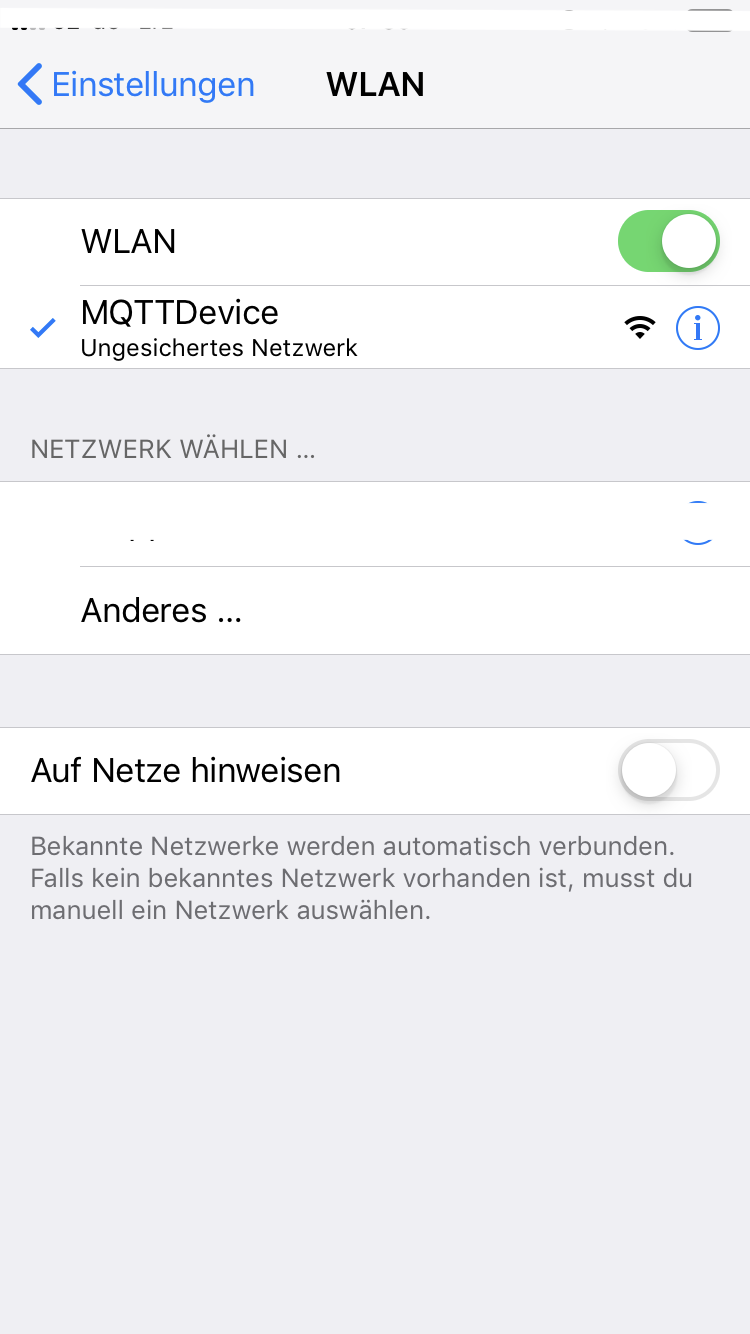Open info for MQTTDevice network
This screenshot has height=1334, width=750.
(x=697, y=327)
